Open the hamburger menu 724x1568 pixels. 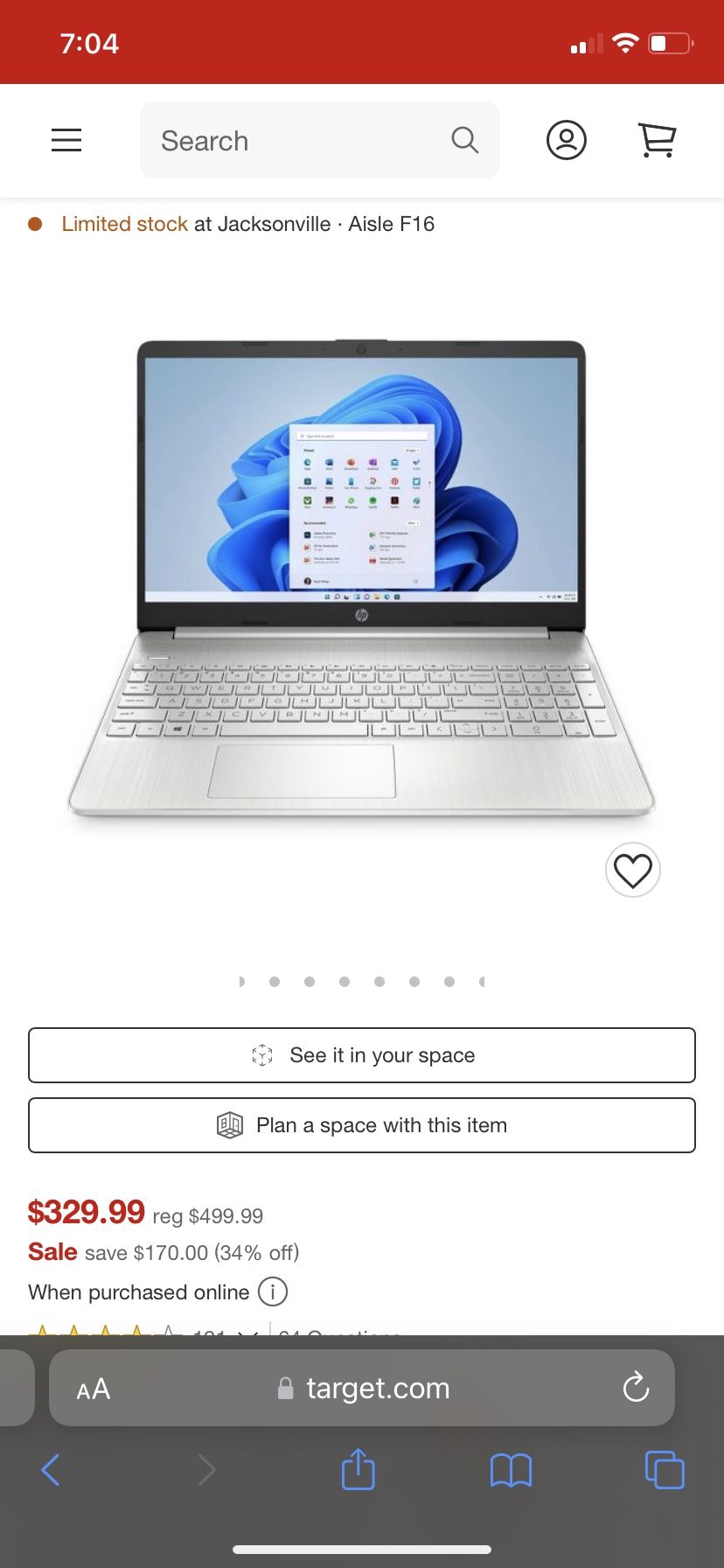click(x=66, y=140)
